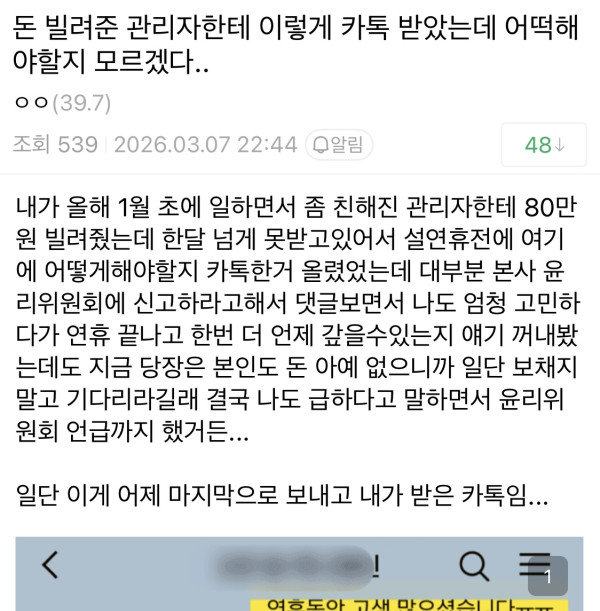Screen dimensions: 600x611
Task: Open the attached KakaoTalk screenshot image
Action: [300, 575]
